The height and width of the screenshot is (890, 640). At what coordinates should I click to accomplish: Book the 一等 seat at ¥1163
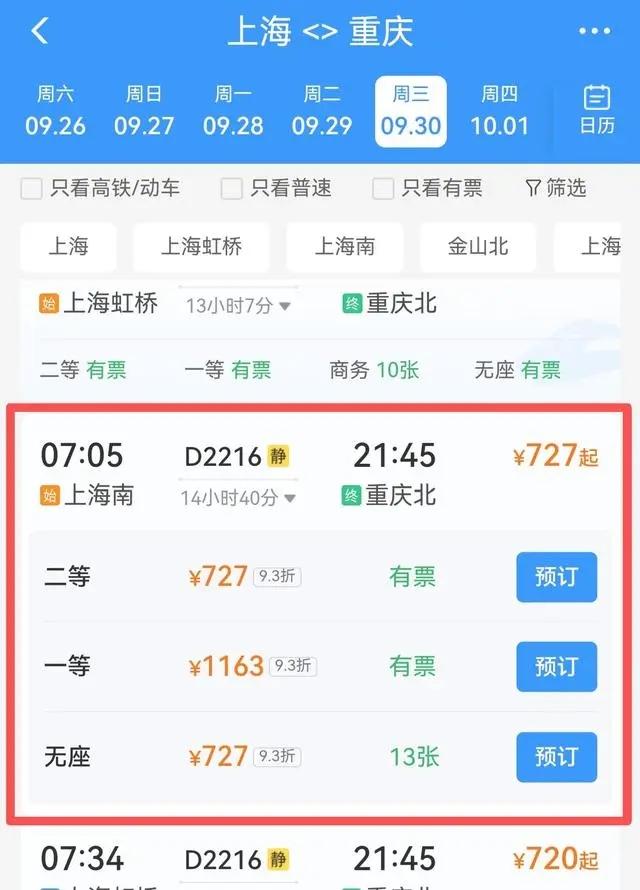tap(557, 666)
